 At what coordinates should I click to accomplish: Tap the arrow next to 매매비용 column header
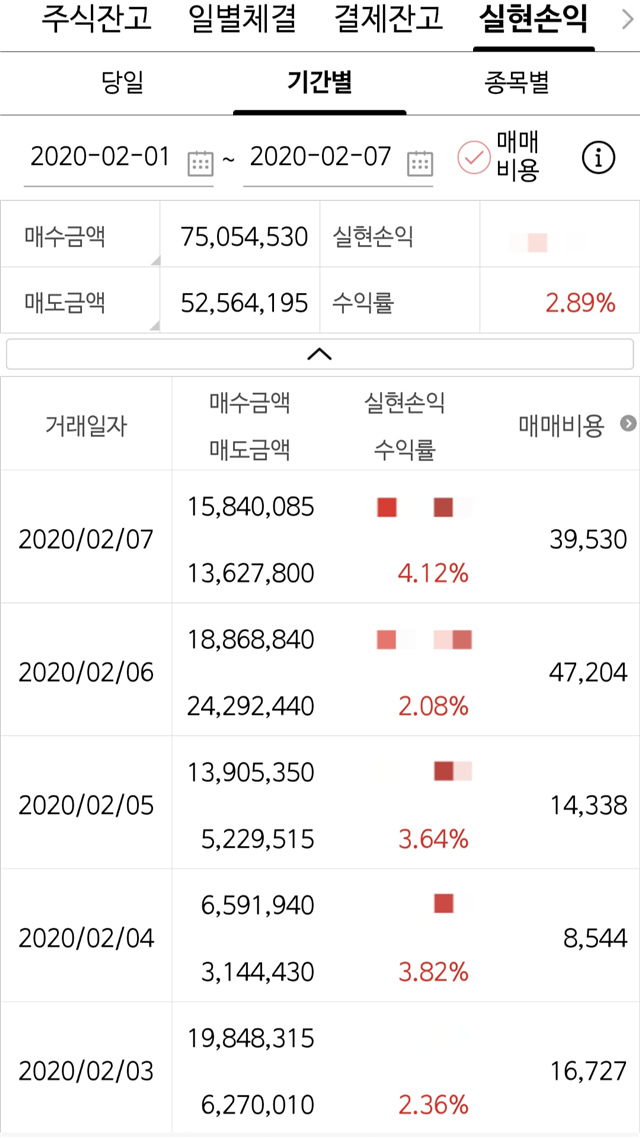click(628, 423)
